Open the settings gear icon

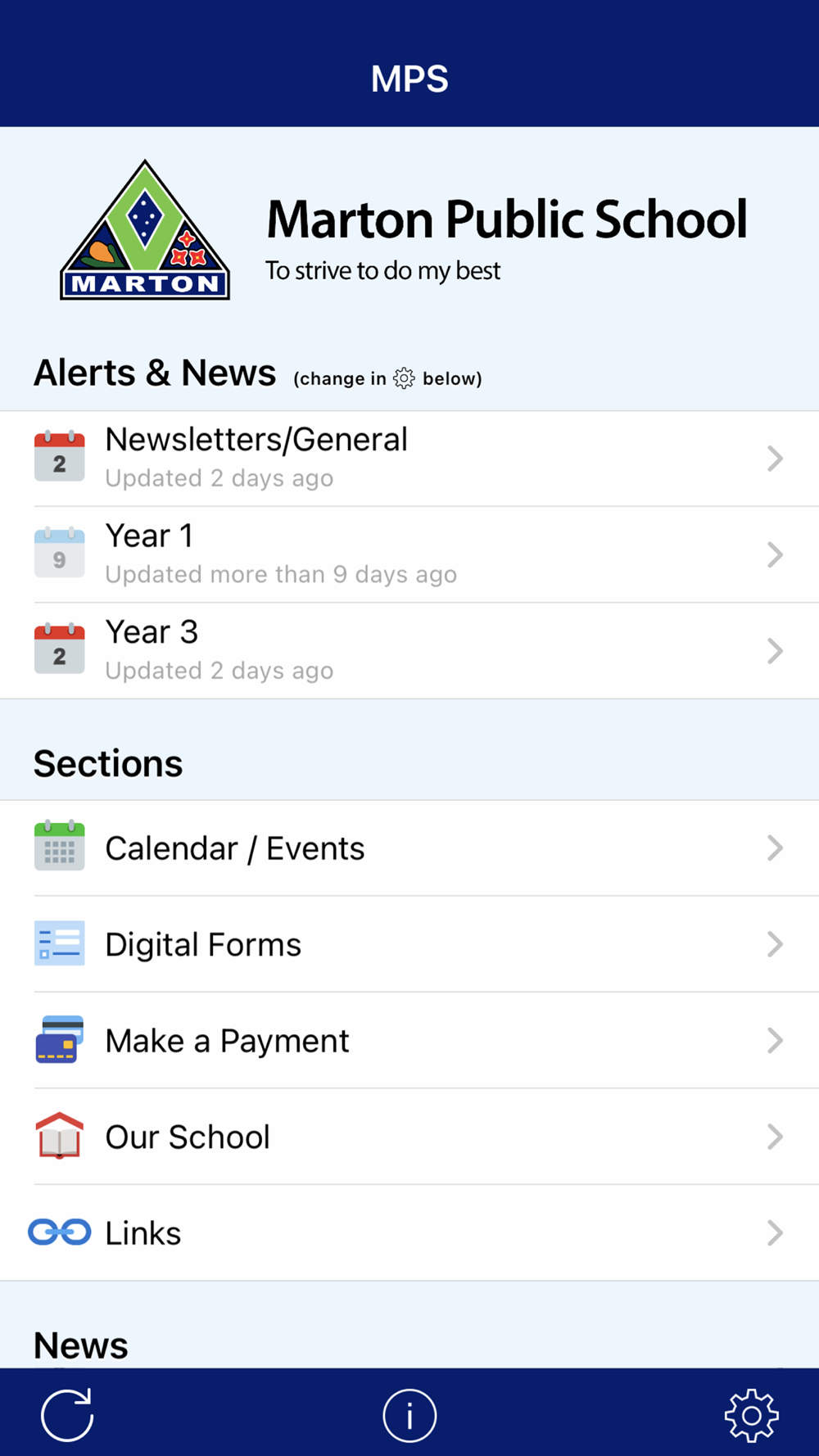751,1414
